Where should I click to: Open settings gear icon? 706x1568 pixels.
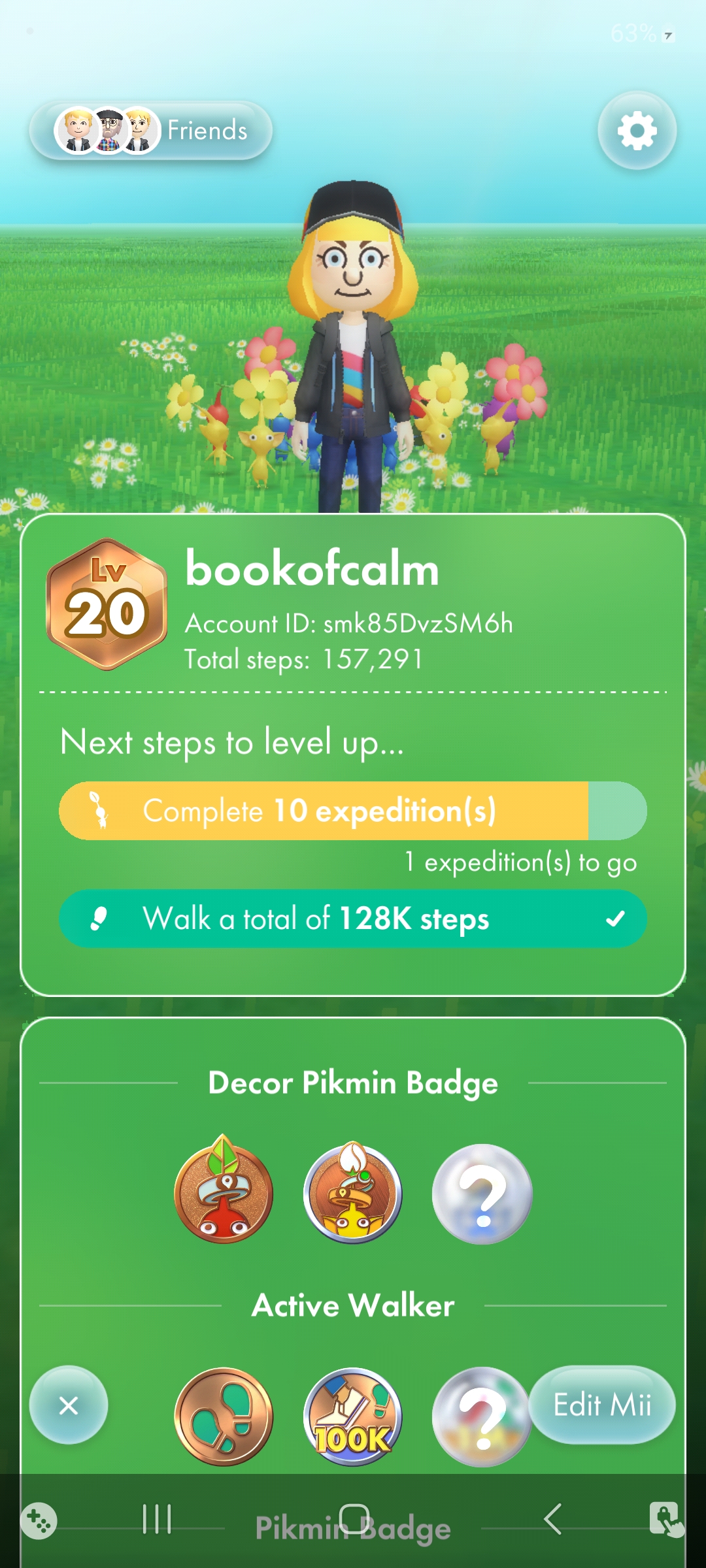click(637, 131)
